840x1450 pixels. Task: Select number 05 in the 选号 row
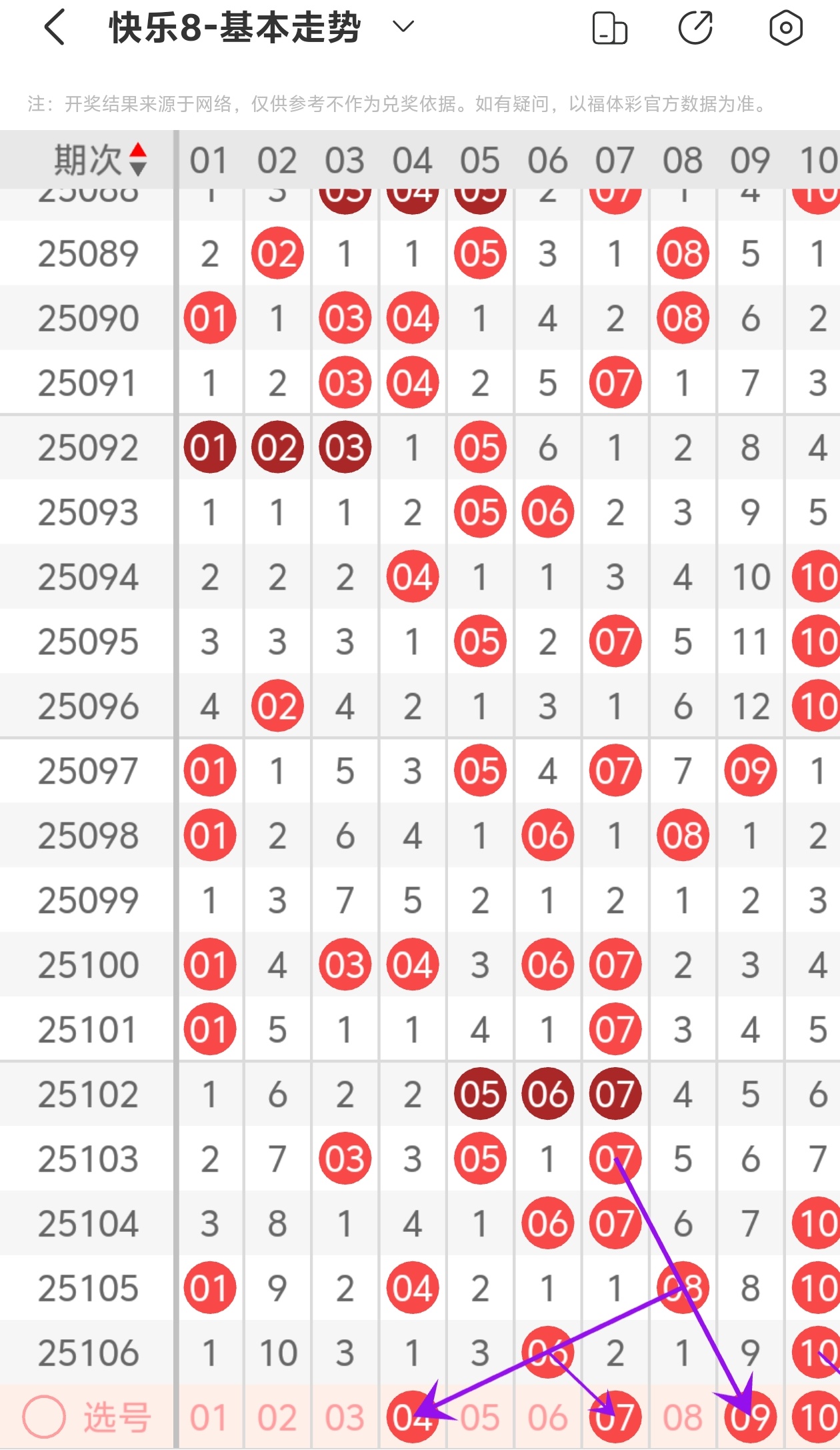(480, 1417)
